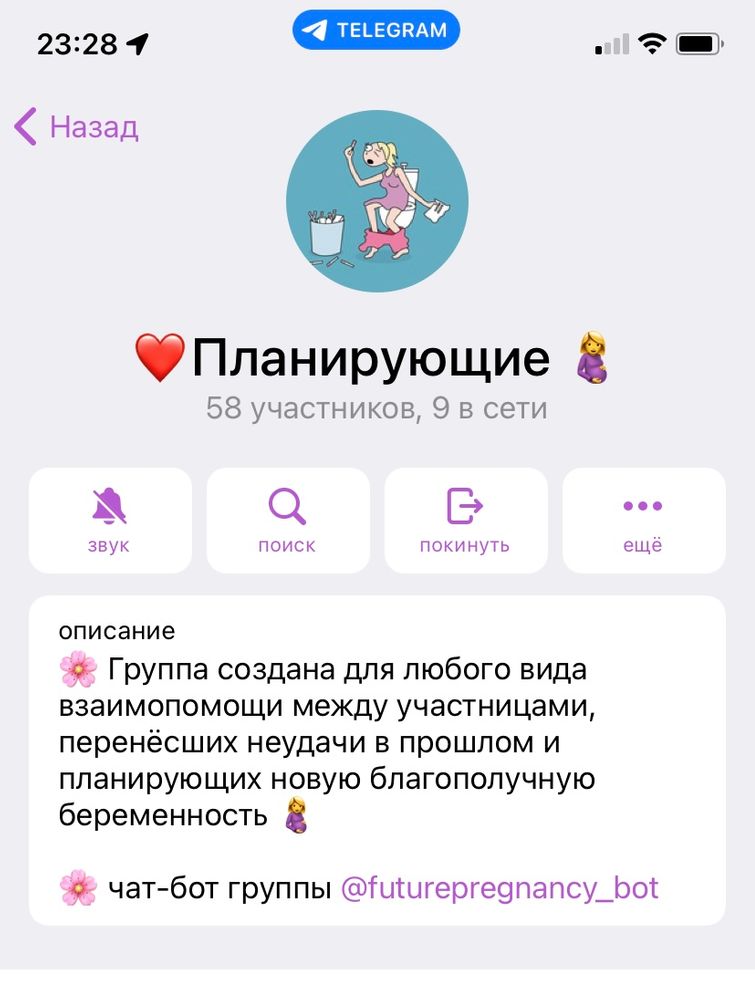This screenshot has width=755, height=1000.
Task: Select the описание section header
Action: pos(116,630)
